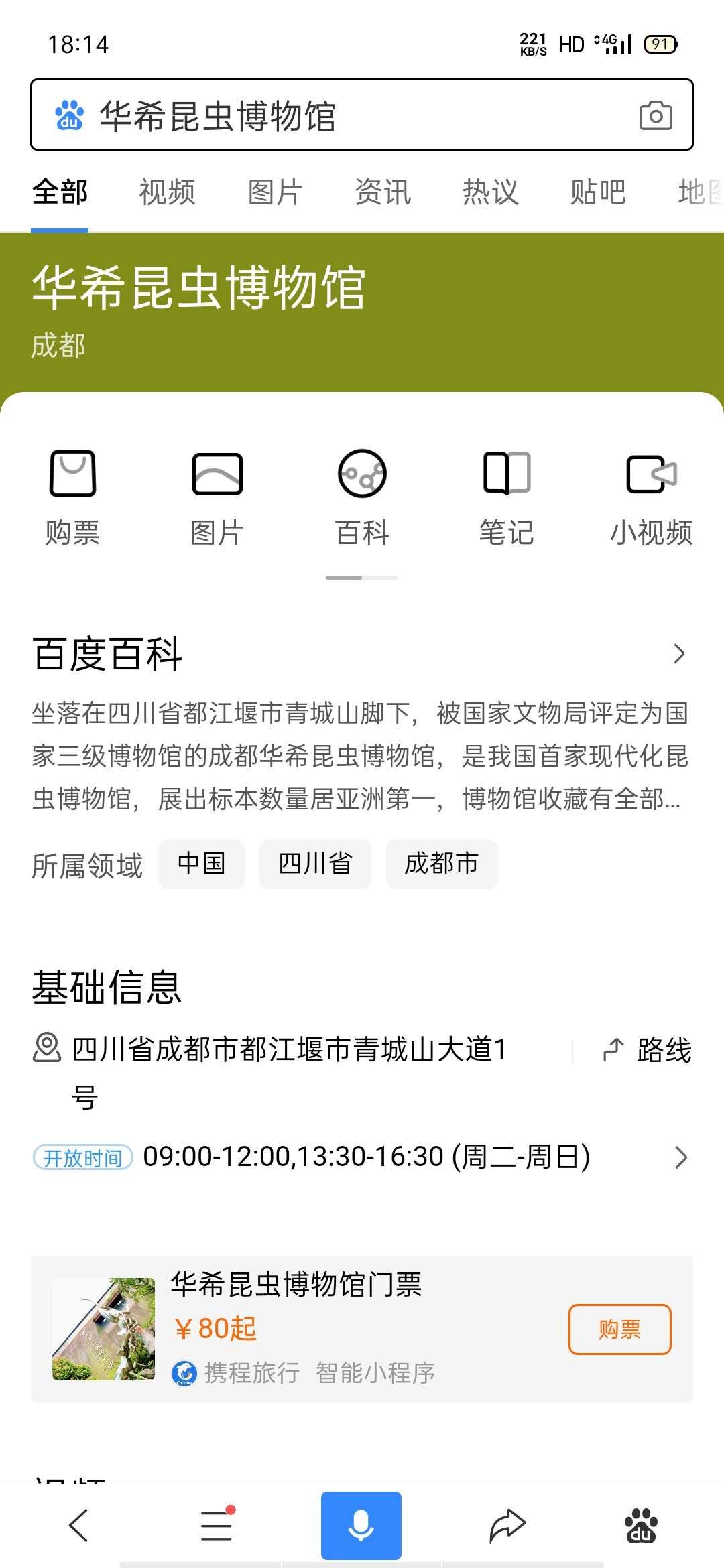Start voice search with the microphone button
This screenshot has height=1568, width=724.
click(x=361, y=1525)
